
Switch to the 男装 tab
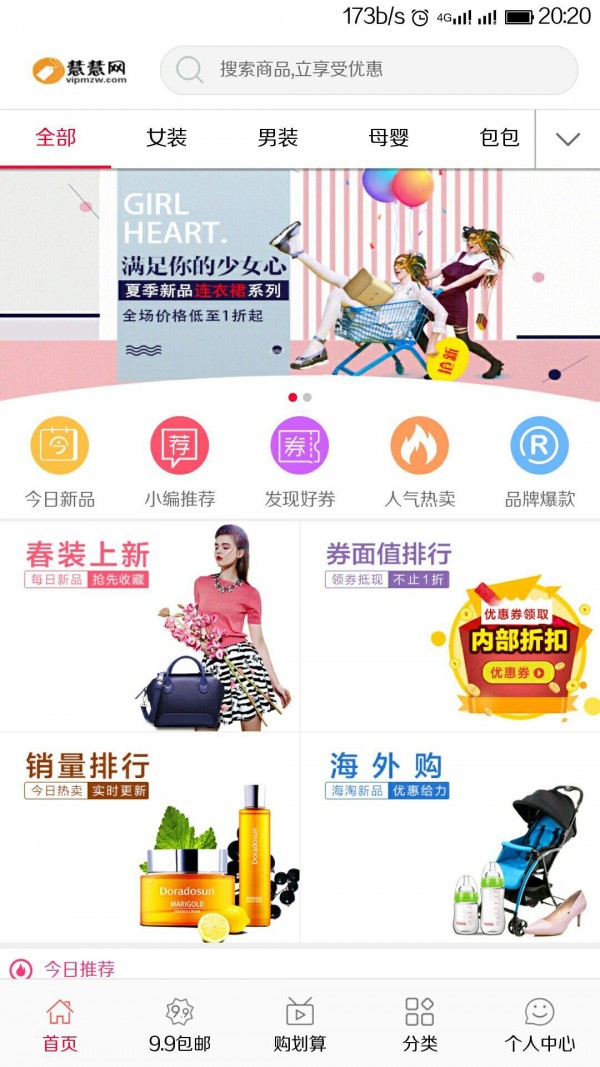[277, 138]
